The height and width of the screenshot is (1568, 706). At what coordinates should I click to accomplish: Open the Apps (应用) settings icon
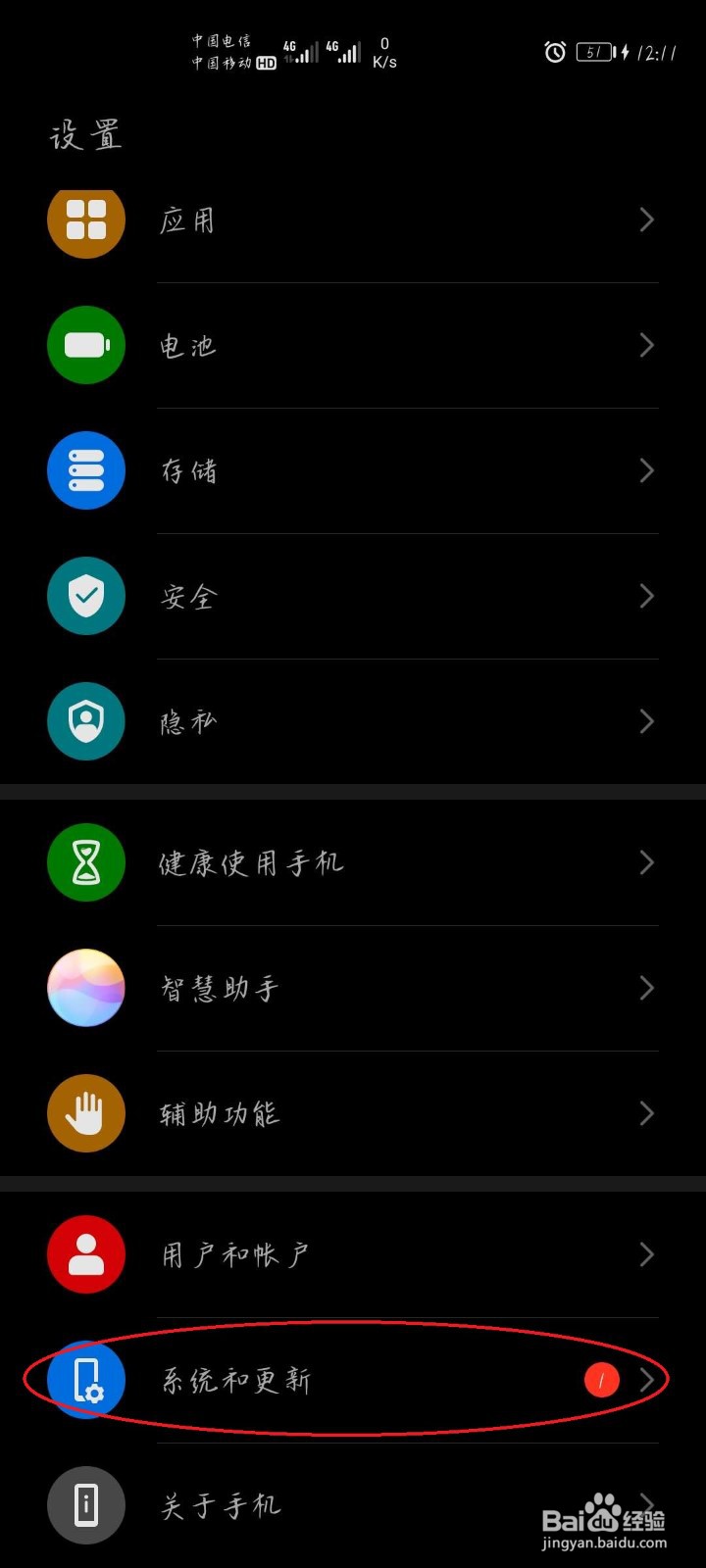click(x=85, y=220)
